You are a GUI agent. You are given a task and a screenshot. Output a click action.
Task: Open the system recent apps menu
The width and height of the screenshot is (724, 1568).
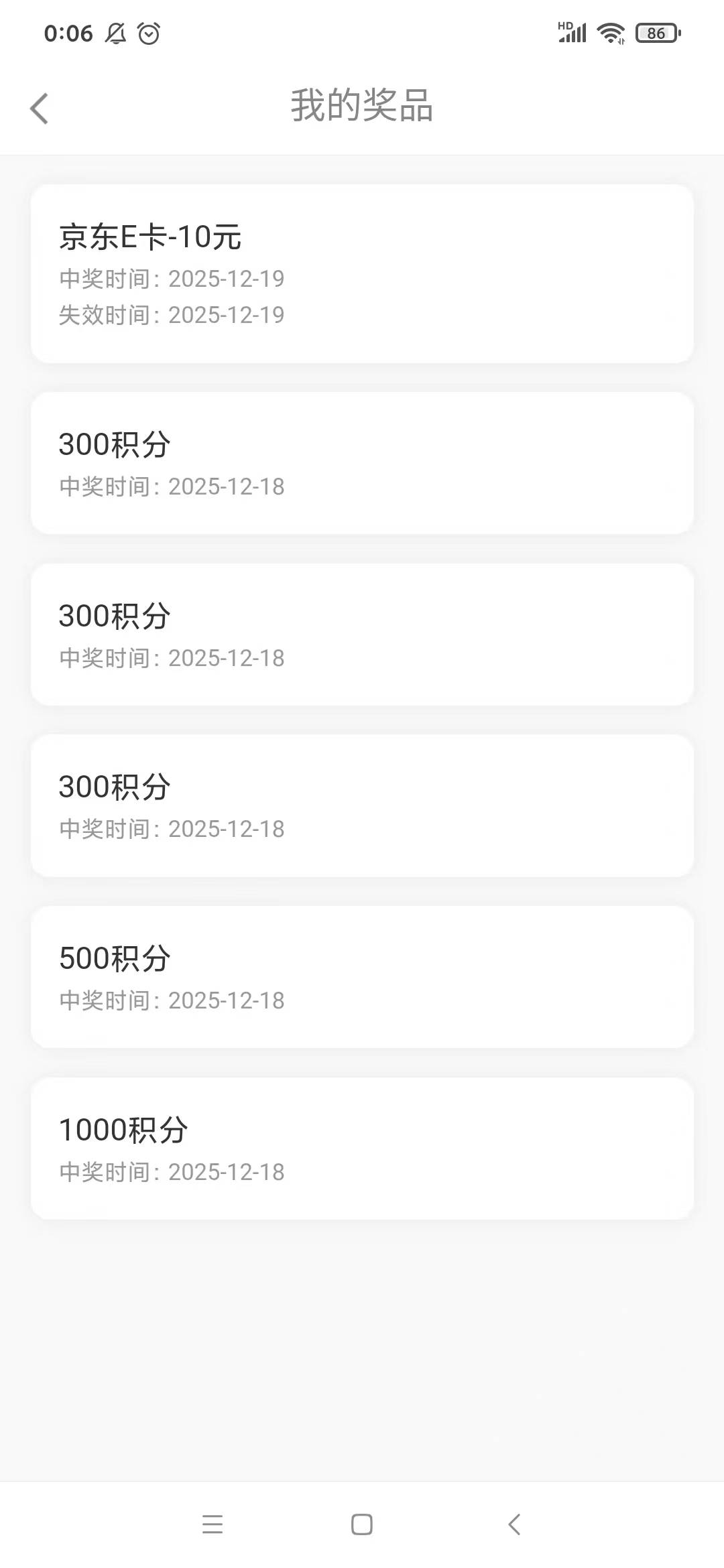tap(213, 1524)
